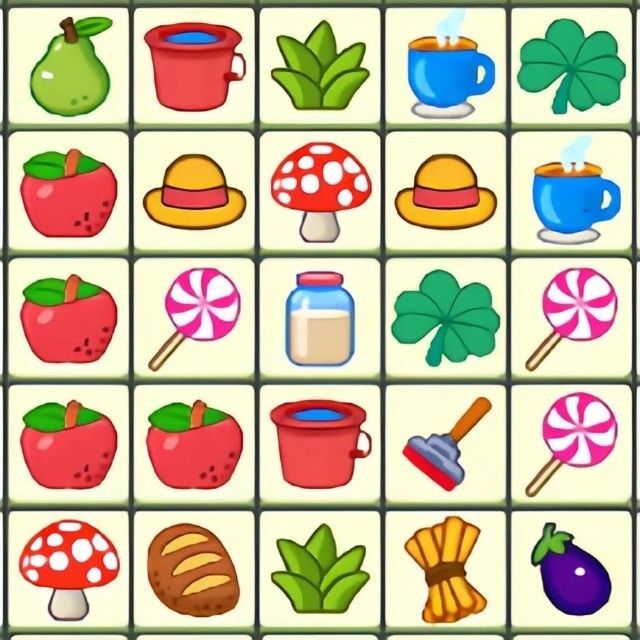This screenshot has width=640, height=640.
Task: Pick the clover tile beside the milk jar
Action: tap(444, 320)
